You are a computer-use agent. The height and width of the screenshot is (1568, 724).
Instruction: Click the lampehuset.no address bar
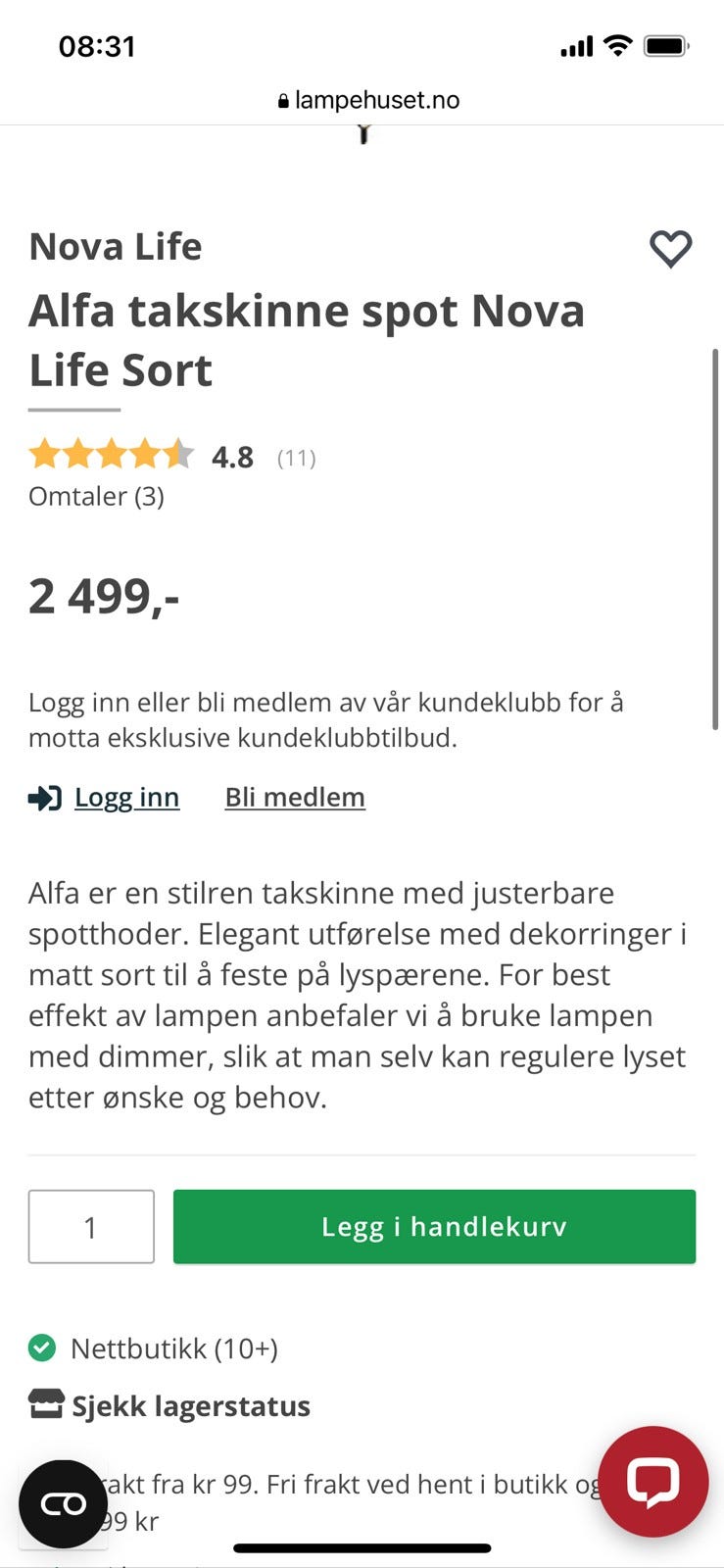click(x=375, y=99)
